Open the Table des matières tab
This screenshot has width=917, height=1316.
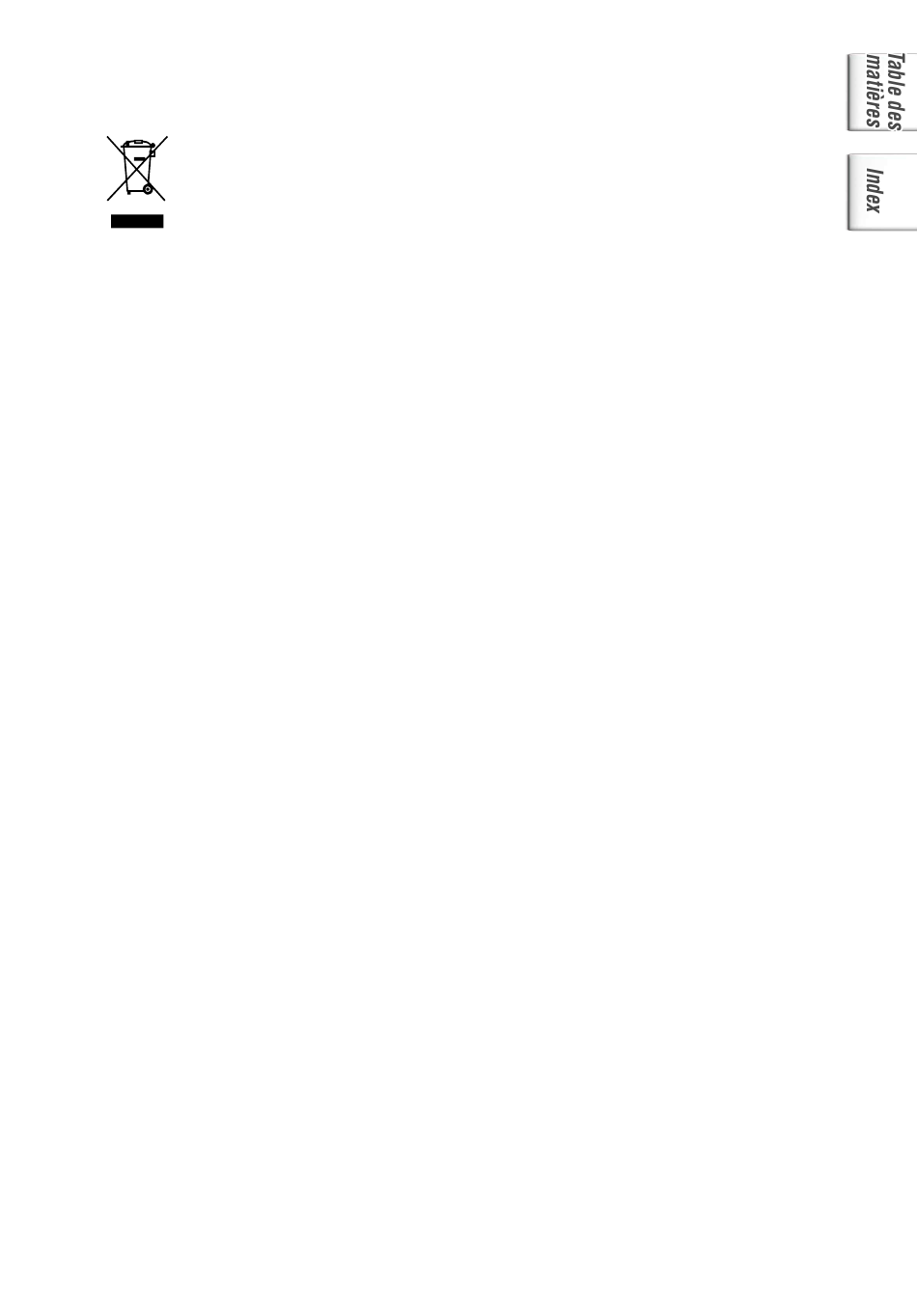(x=882, y=92)
